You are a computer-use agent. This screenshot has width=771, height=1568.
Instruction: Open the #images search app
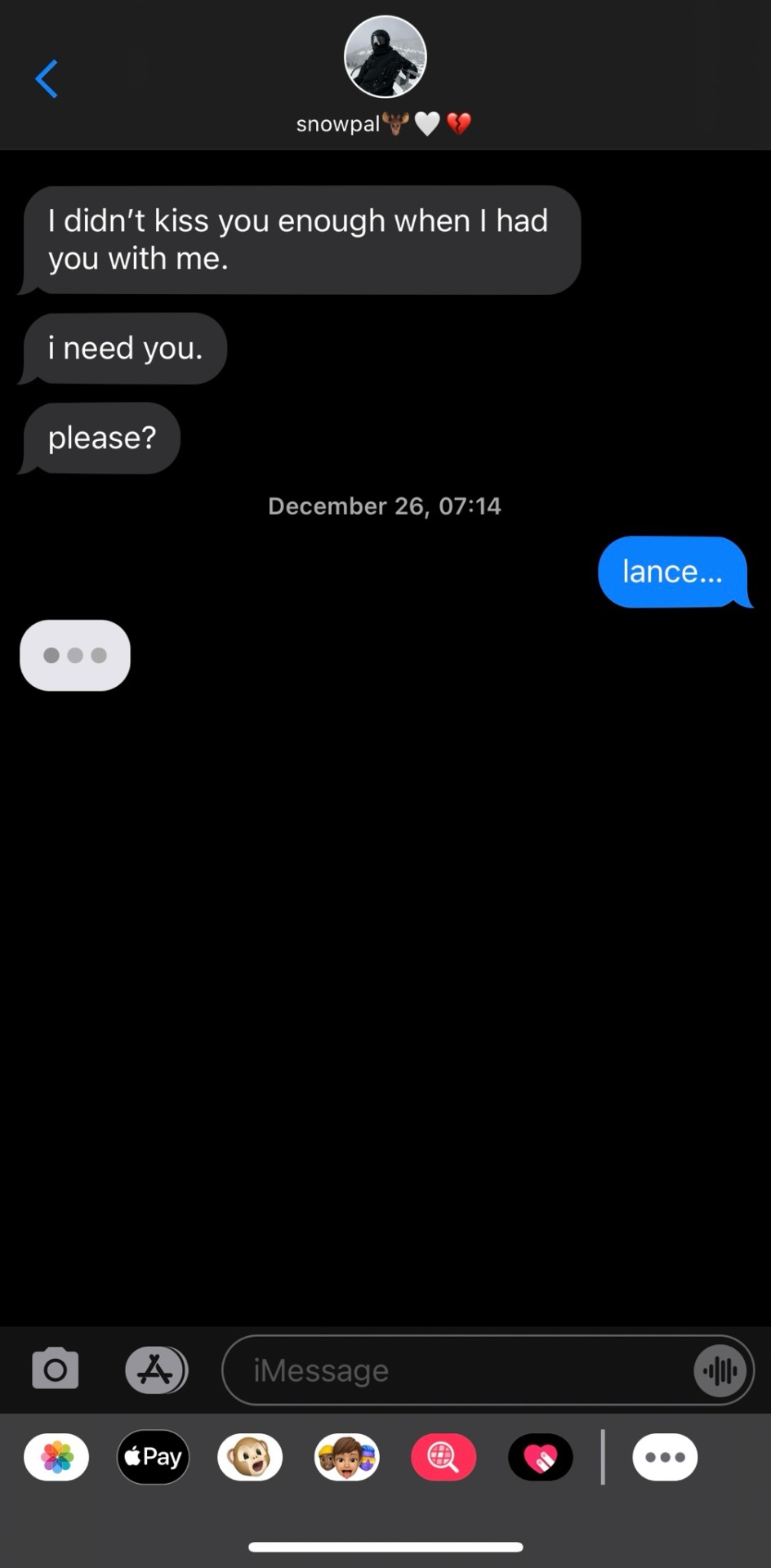443,1457
